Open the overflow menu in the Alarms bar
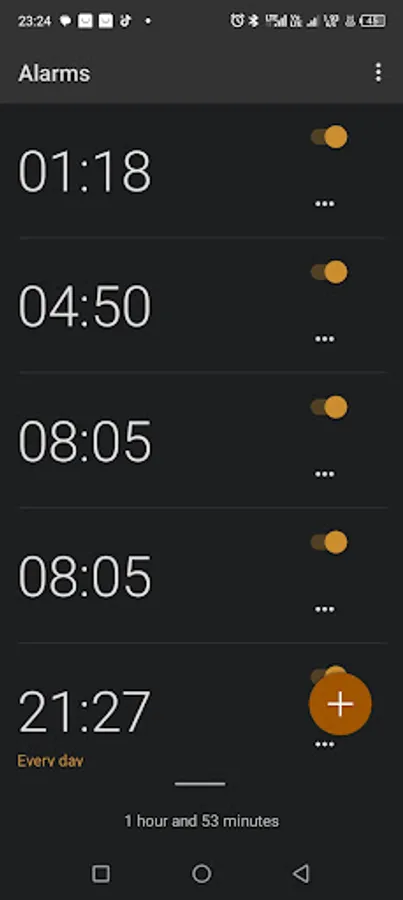The image size is (403, 900). coord(378,73)
